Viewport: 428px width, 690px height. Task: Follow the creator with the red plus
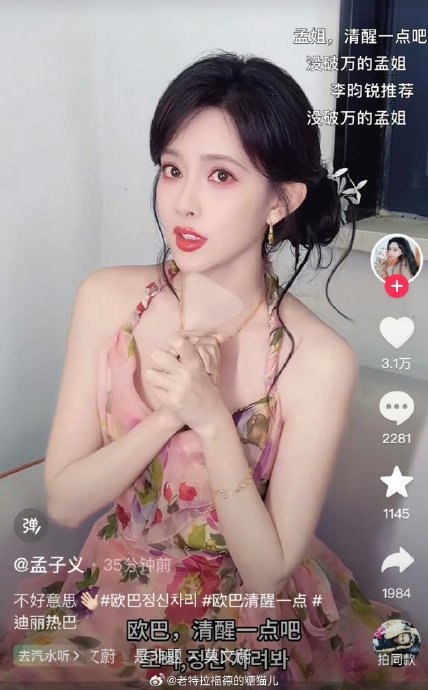(x=397, y=286)
